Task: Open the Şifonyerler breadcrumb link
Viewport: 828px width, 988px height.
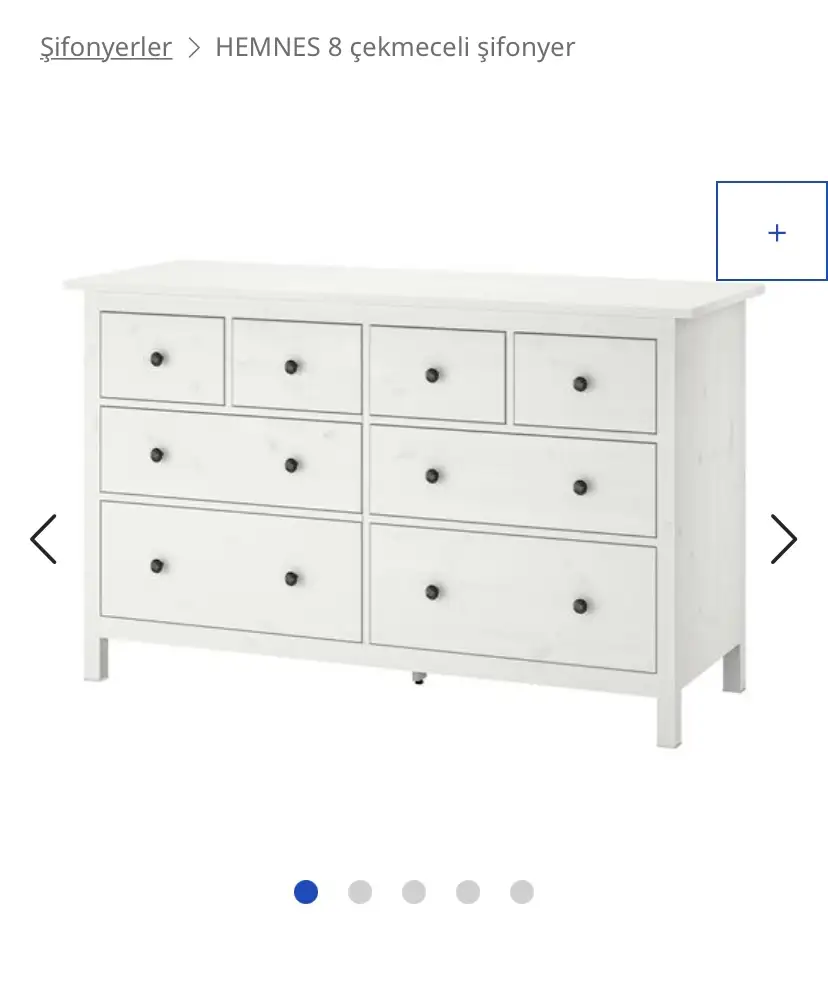Action: pyautogui.click(x=106, y=47)
